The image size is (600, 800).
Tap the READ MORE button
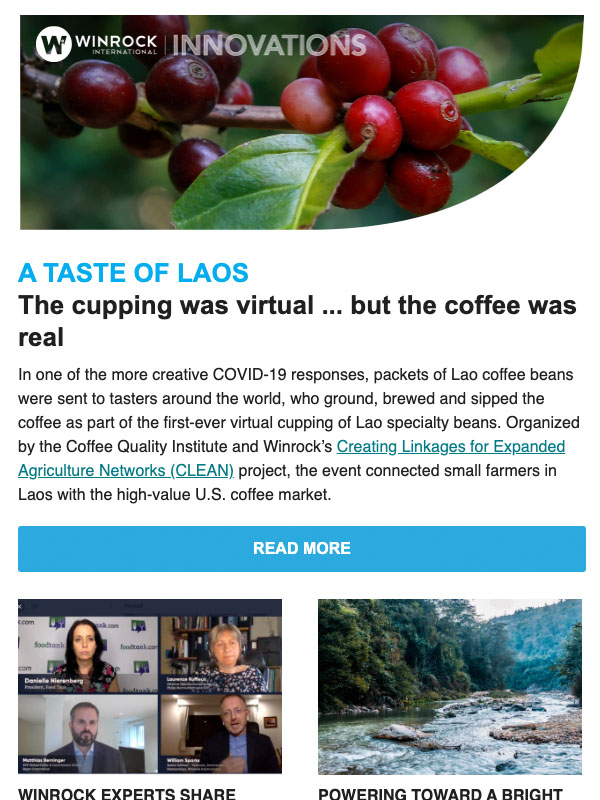pyautogui.click(x=301, y=548)
